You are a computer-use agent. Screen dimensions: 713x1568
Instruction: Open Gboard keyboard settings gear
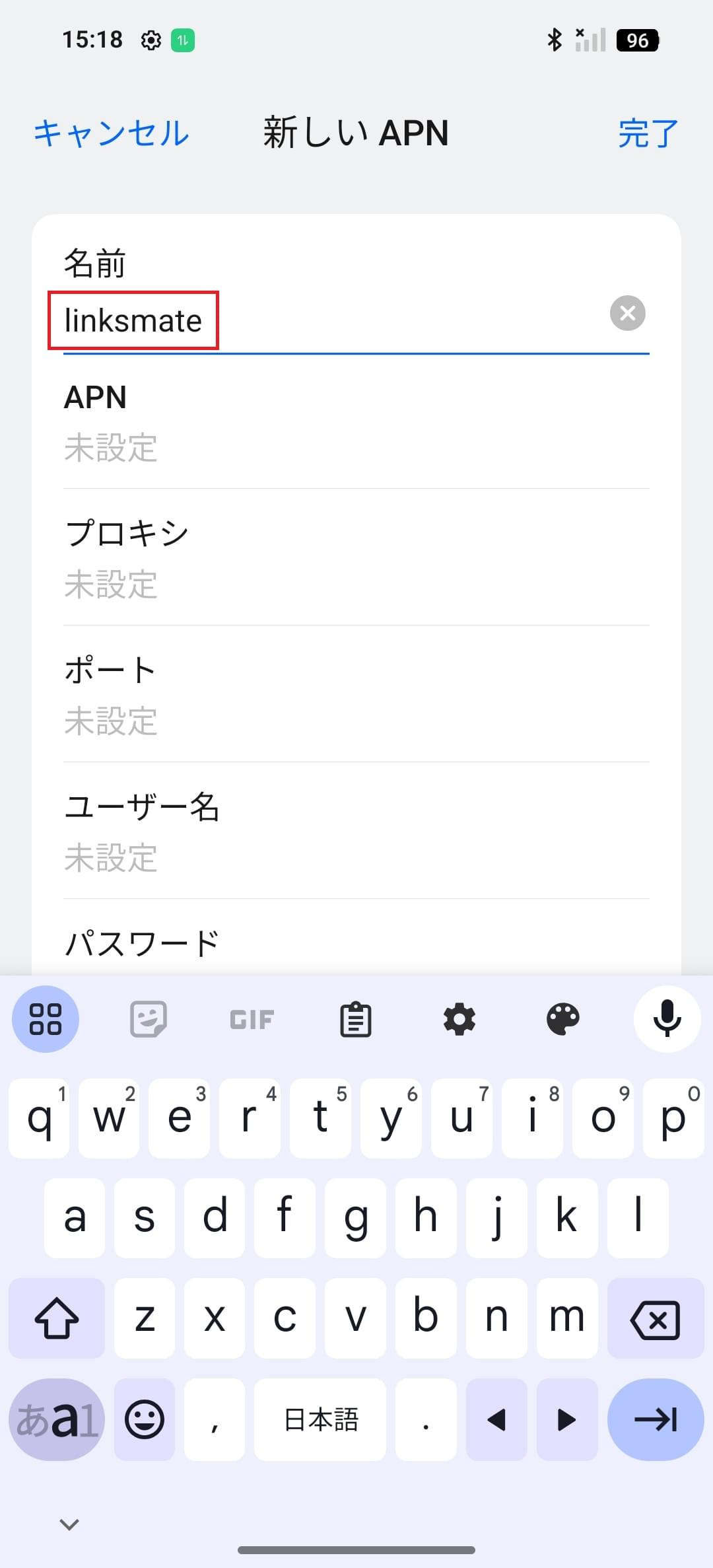pos(459,1018)
